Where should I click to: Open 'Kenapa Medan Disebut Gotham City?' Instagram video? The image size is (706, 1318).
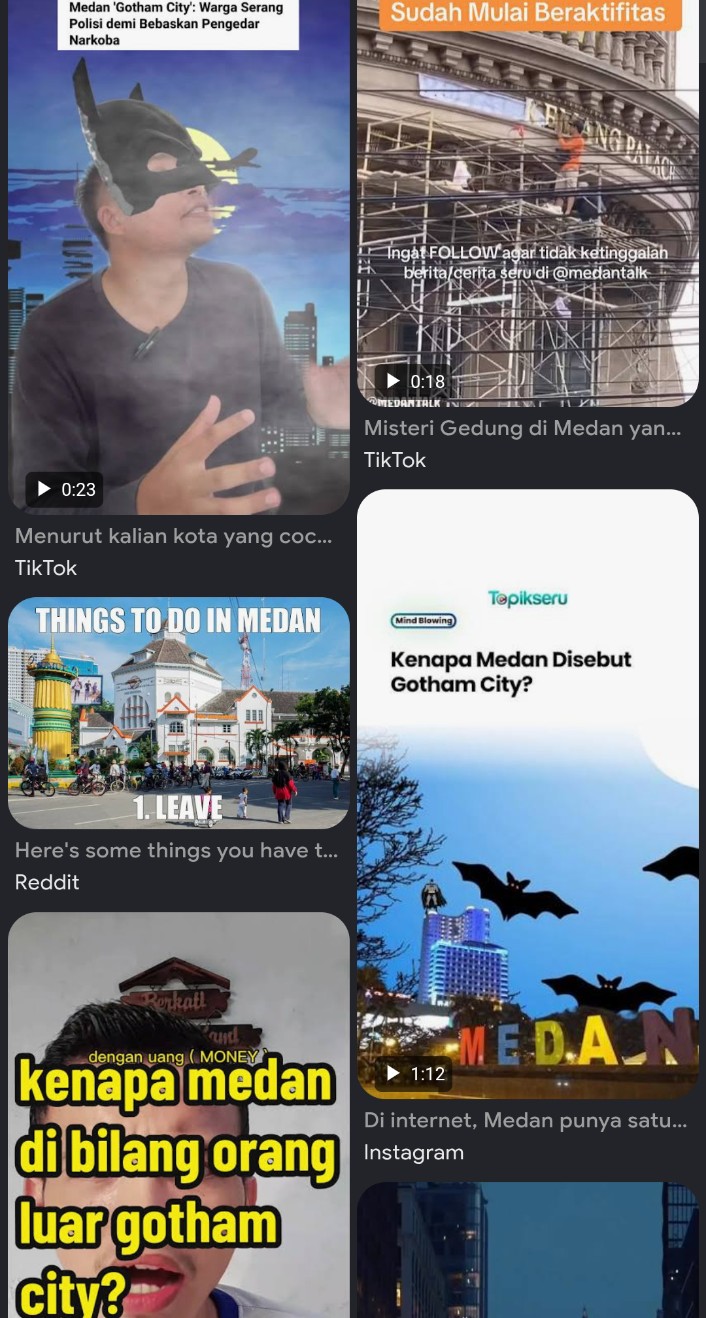point(528,794)
